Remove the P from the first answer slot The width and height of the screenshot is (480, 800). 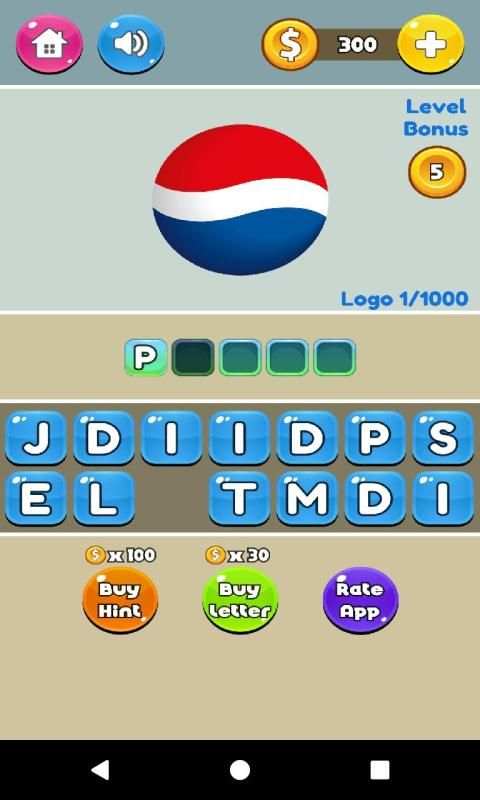tap(145, 358)
